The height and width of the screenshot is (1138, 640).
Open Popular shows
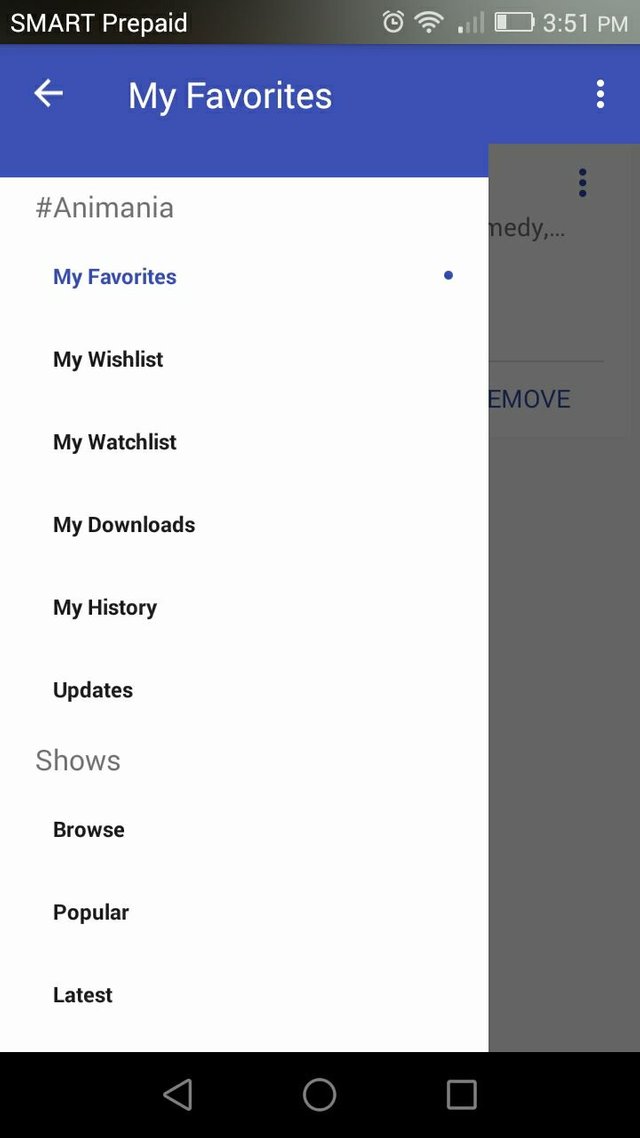pos(91,912)
